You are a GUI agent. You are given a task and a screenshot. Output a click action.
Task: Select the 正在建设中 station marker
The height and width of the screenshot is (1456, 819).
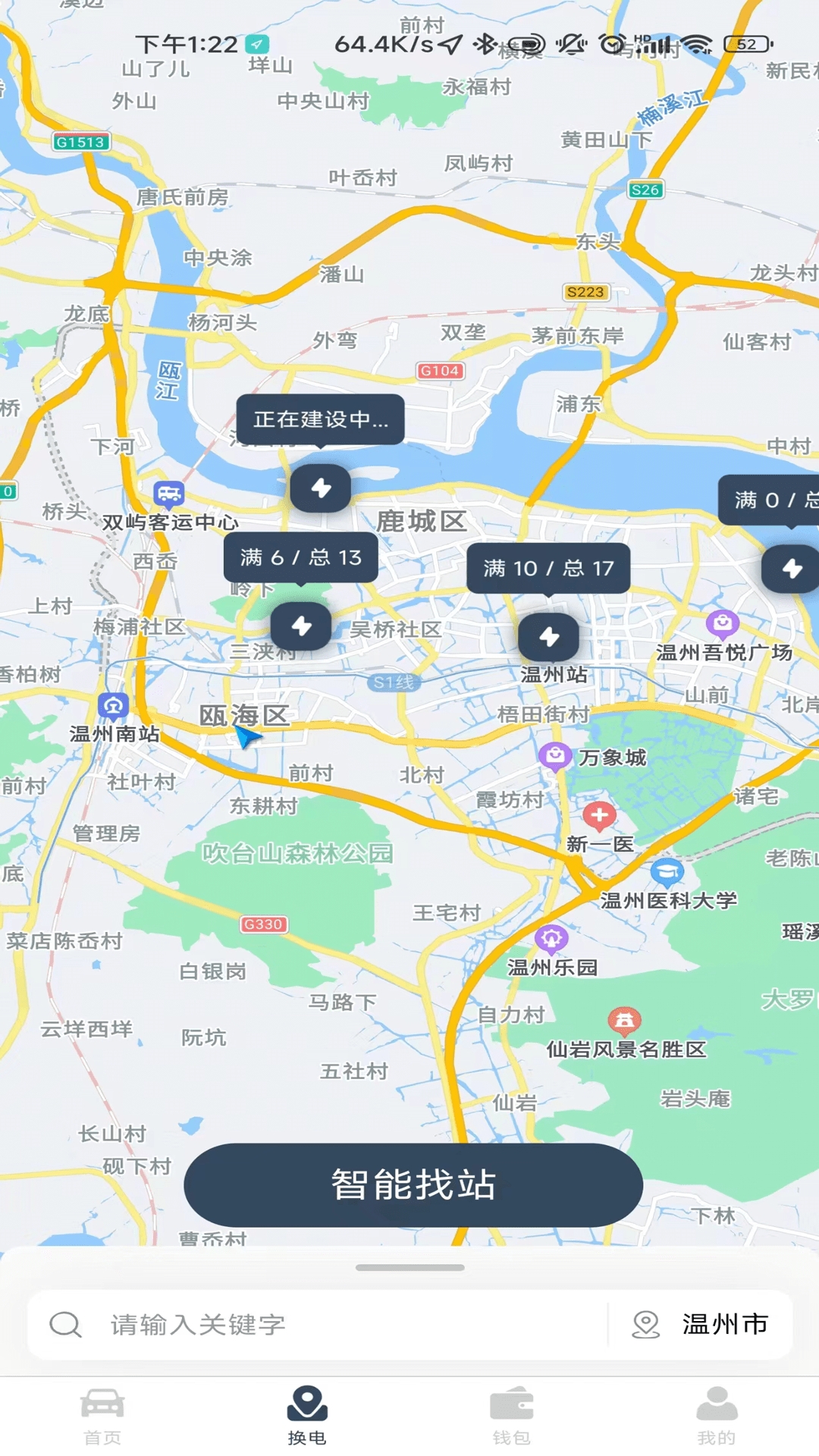(x=321, y=488)
